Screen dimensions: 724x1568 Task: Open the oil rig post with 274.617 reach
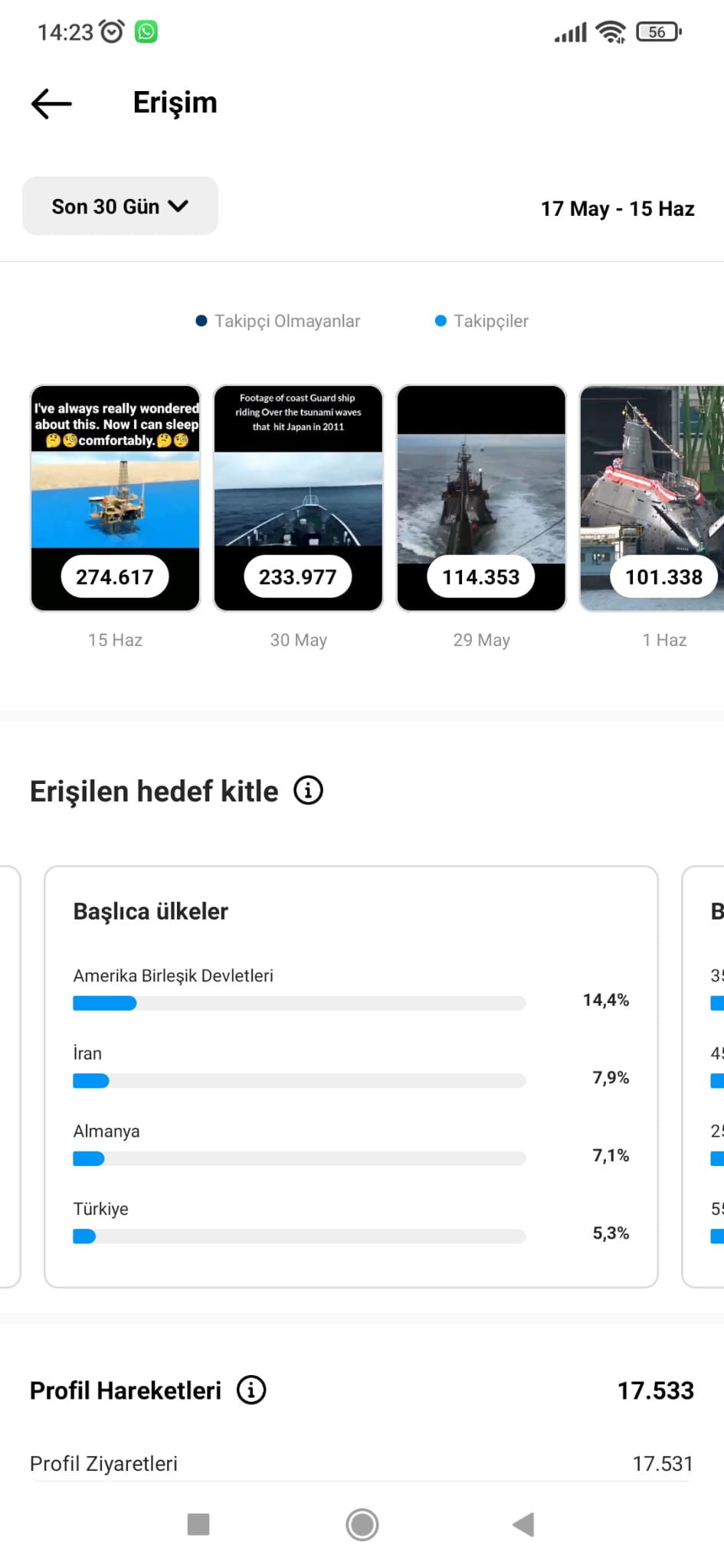point(115,498)
